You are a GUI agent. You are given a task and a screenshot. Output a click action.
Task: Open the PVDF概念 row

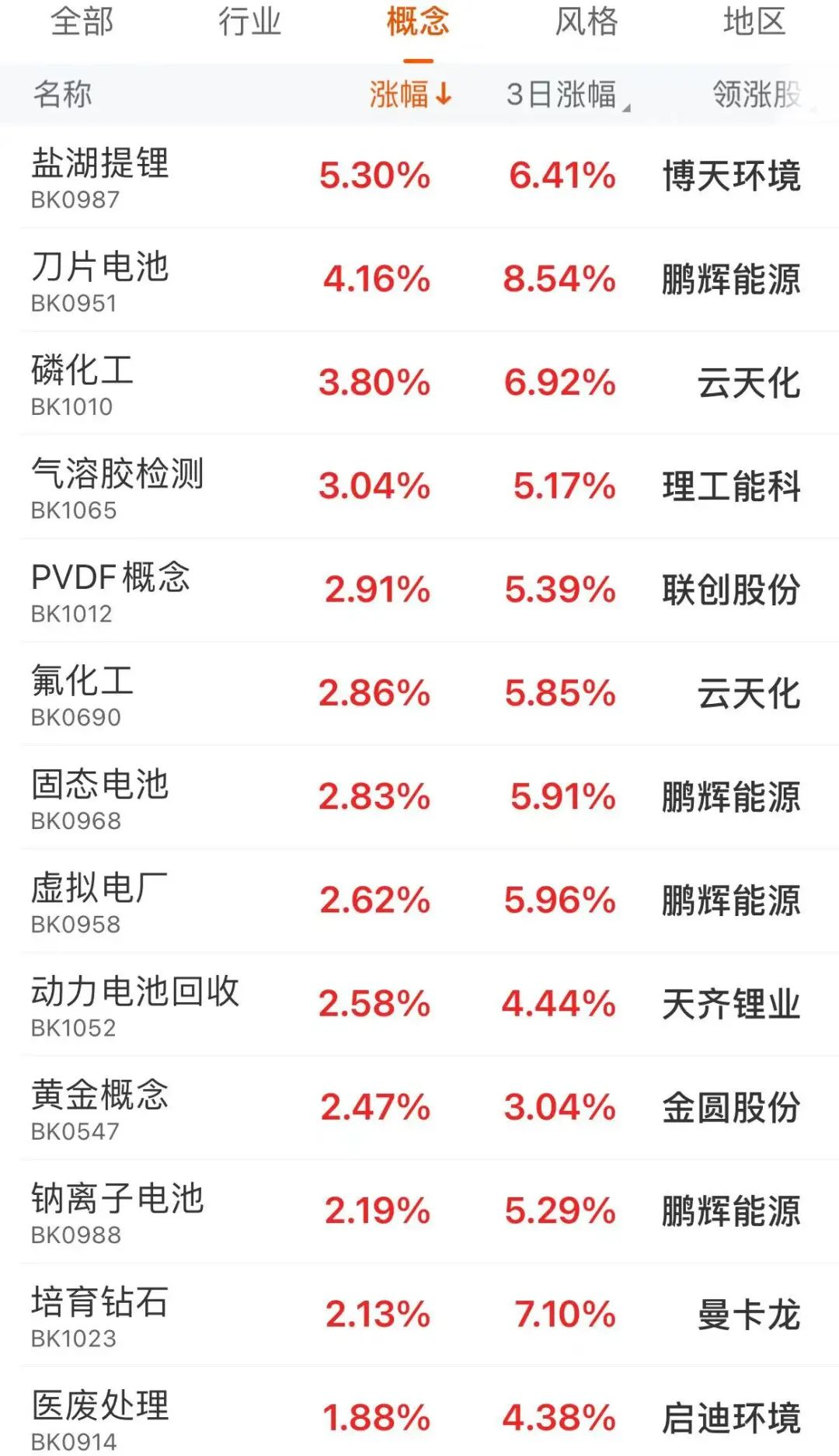(419, 590)
